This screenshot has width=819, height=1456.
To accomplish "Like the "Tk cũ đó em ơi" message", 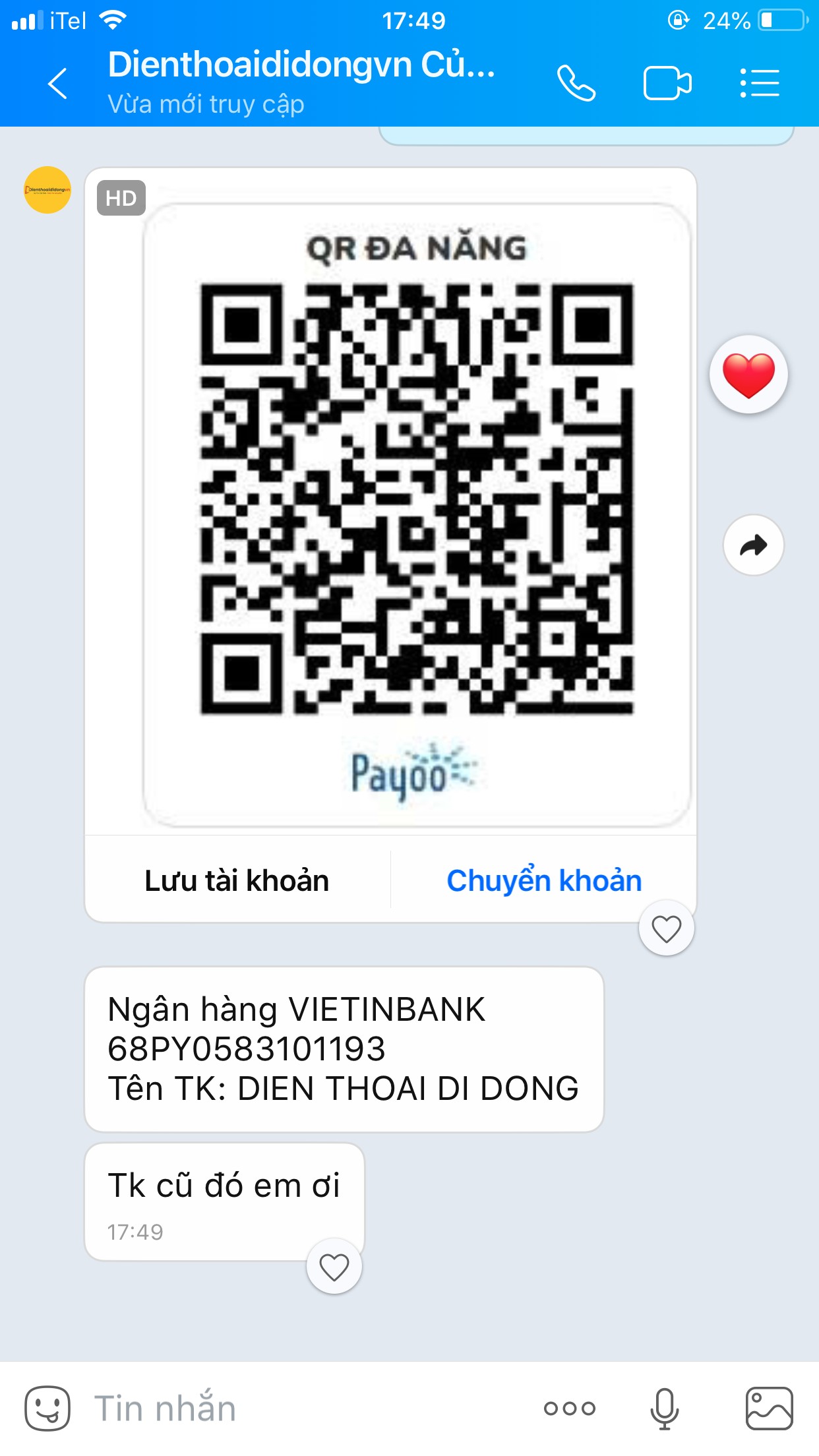I will coord(334,1267).
